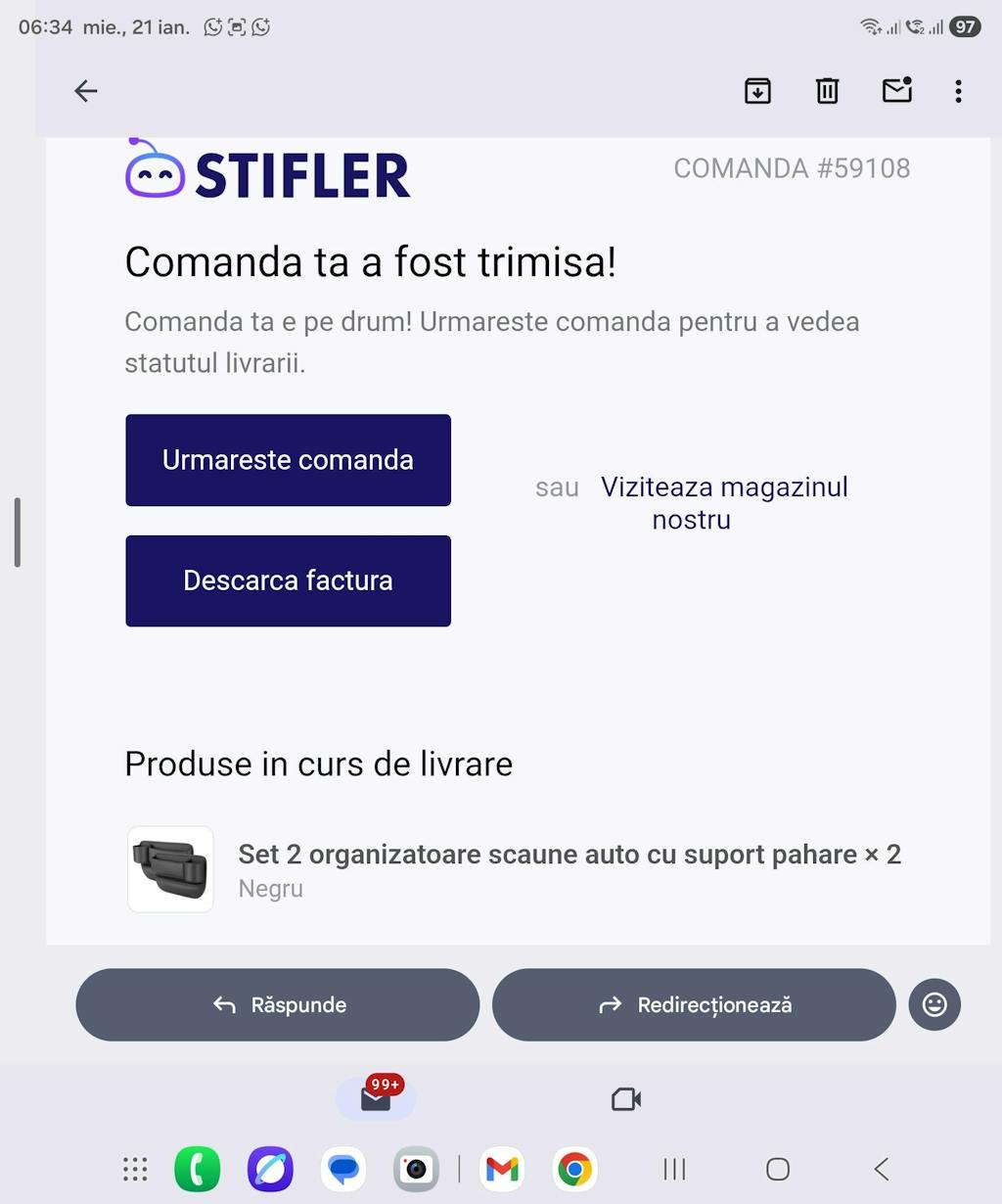The image size is (1002, 1204).
Task: Delete this email
Action: [x=827, y=91]
